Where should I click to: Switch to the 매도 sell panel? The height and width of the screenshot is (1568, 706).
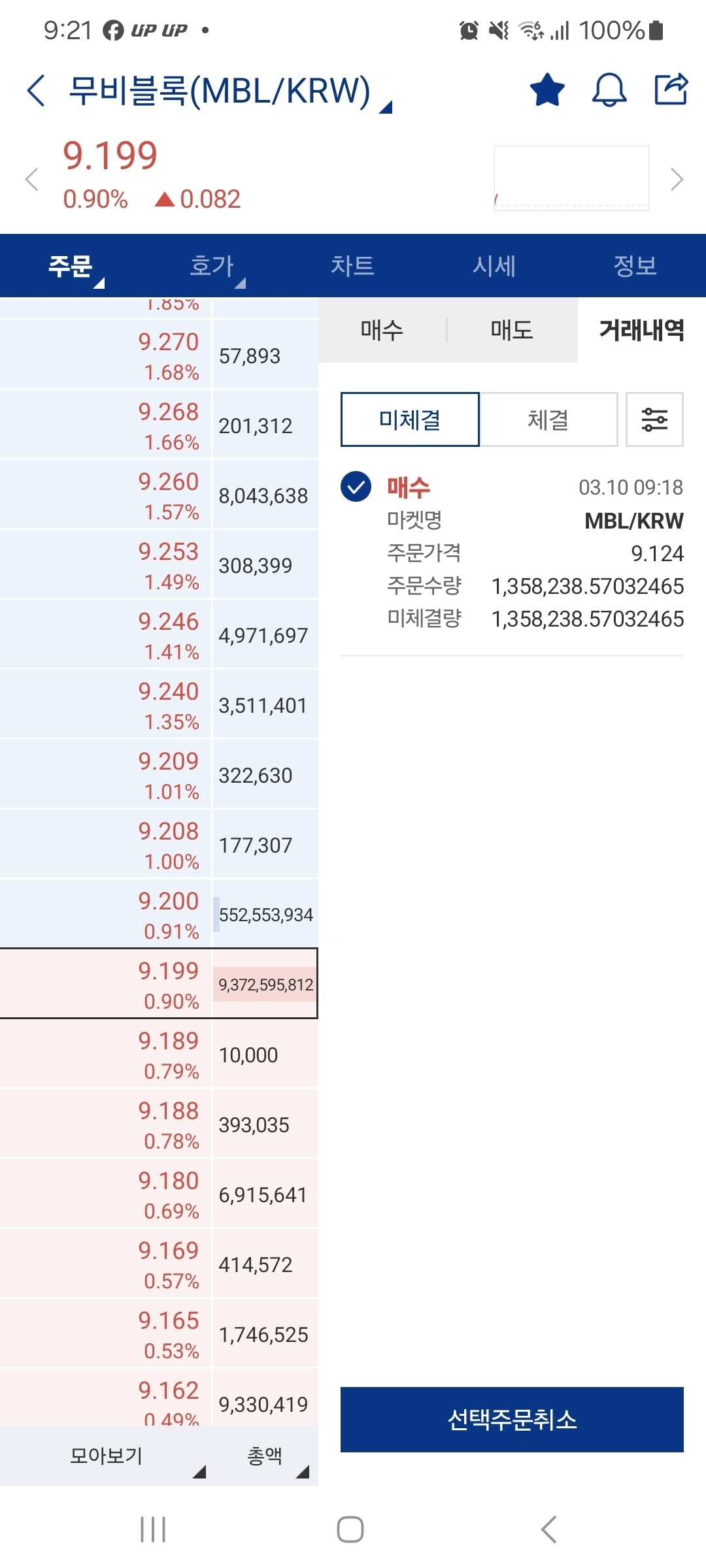coord(511,331)
